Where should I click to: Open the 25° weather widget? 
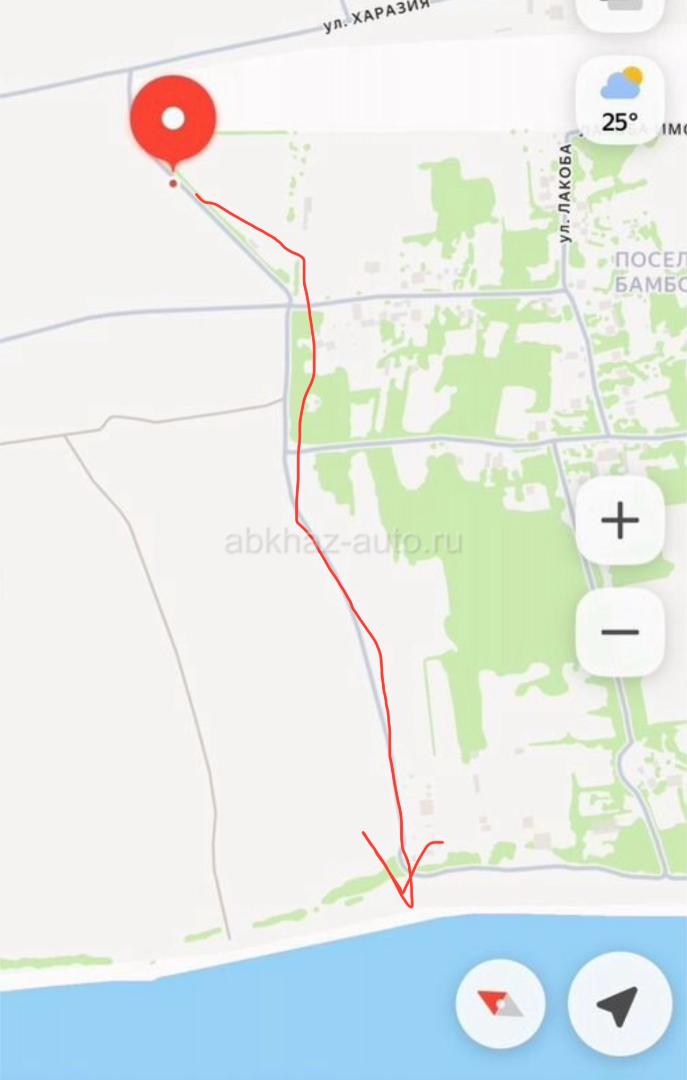pos(620,100)
